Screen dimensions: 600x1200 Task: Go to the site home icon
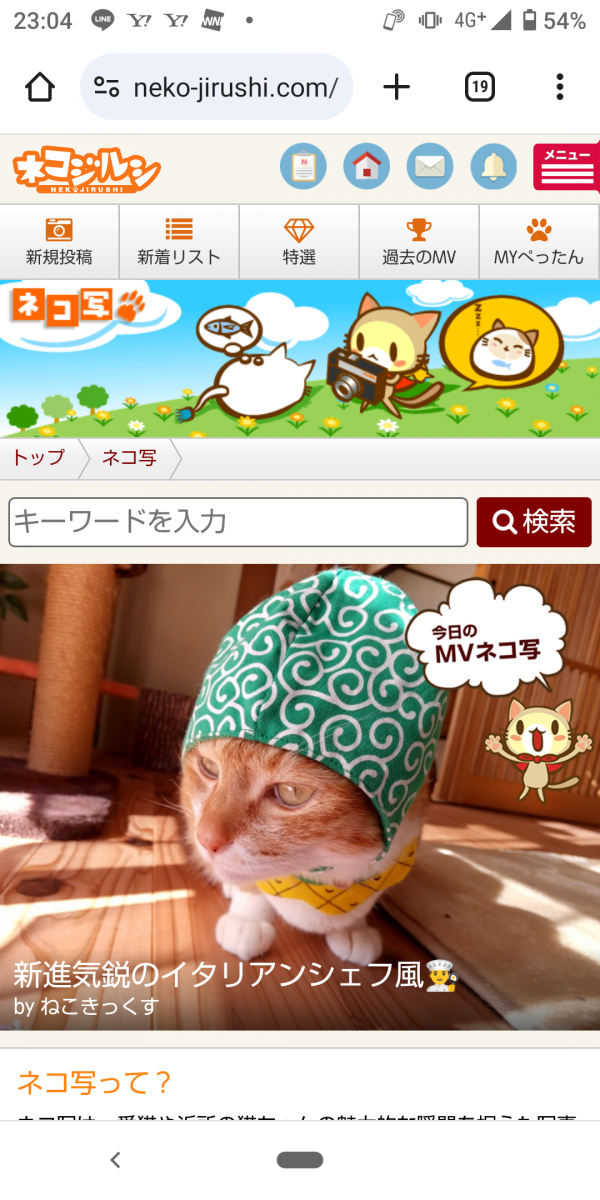pos(366,167)
